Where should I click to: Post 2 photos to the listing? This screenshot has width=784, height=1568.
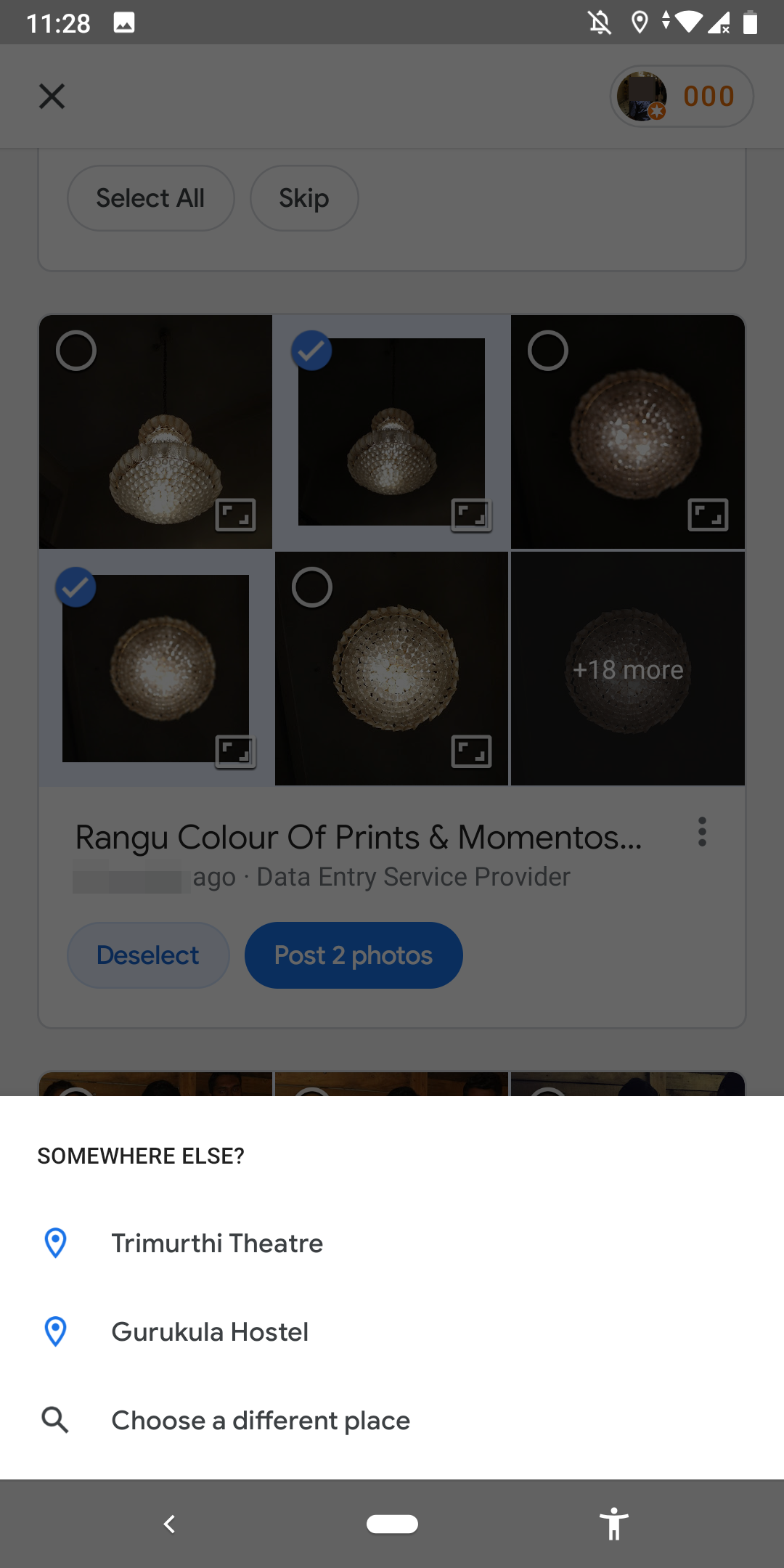[x=353, y=955]
